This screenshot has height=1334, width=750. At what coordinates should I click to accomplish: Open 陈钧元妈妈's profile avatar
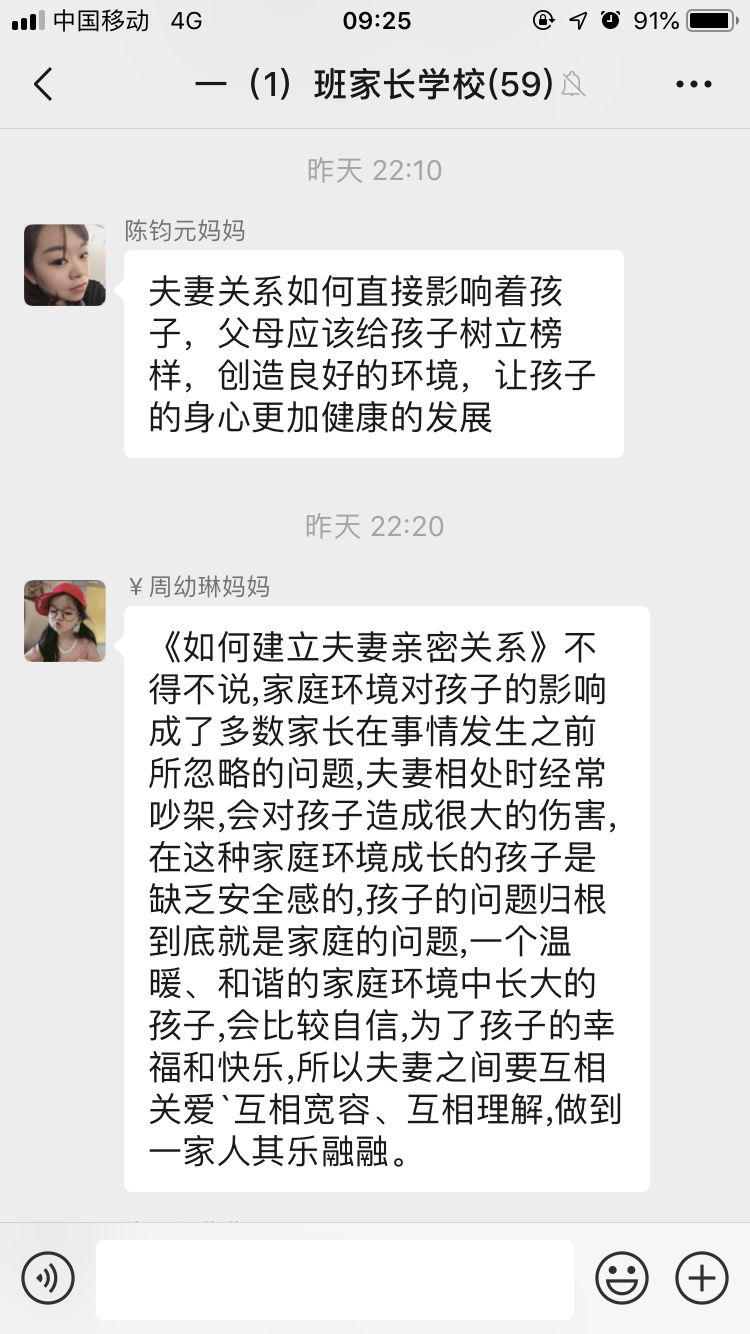click(65, 265)
